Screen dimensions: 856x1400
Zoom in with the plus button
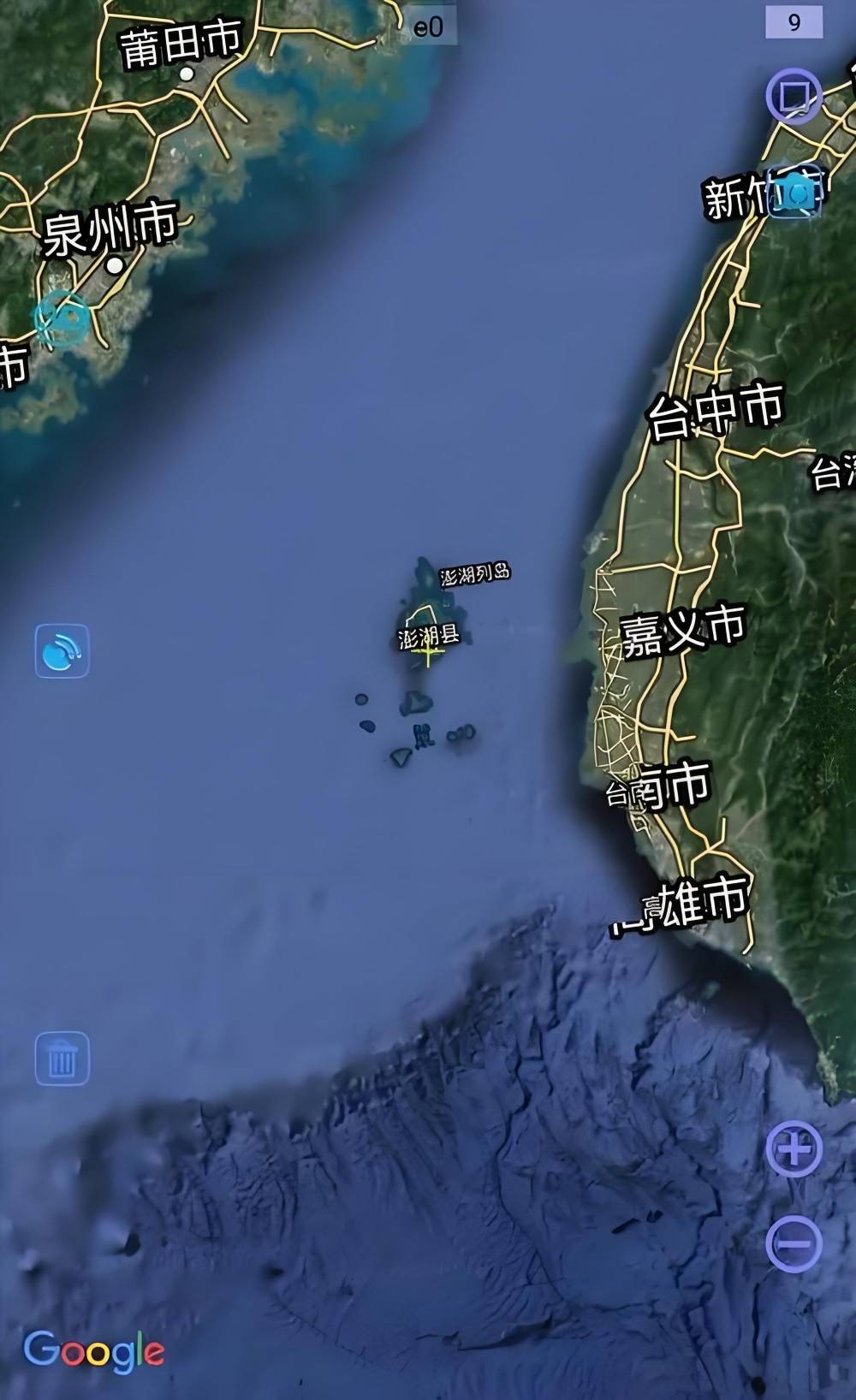pyautogui.click(x=794, y=1149)
